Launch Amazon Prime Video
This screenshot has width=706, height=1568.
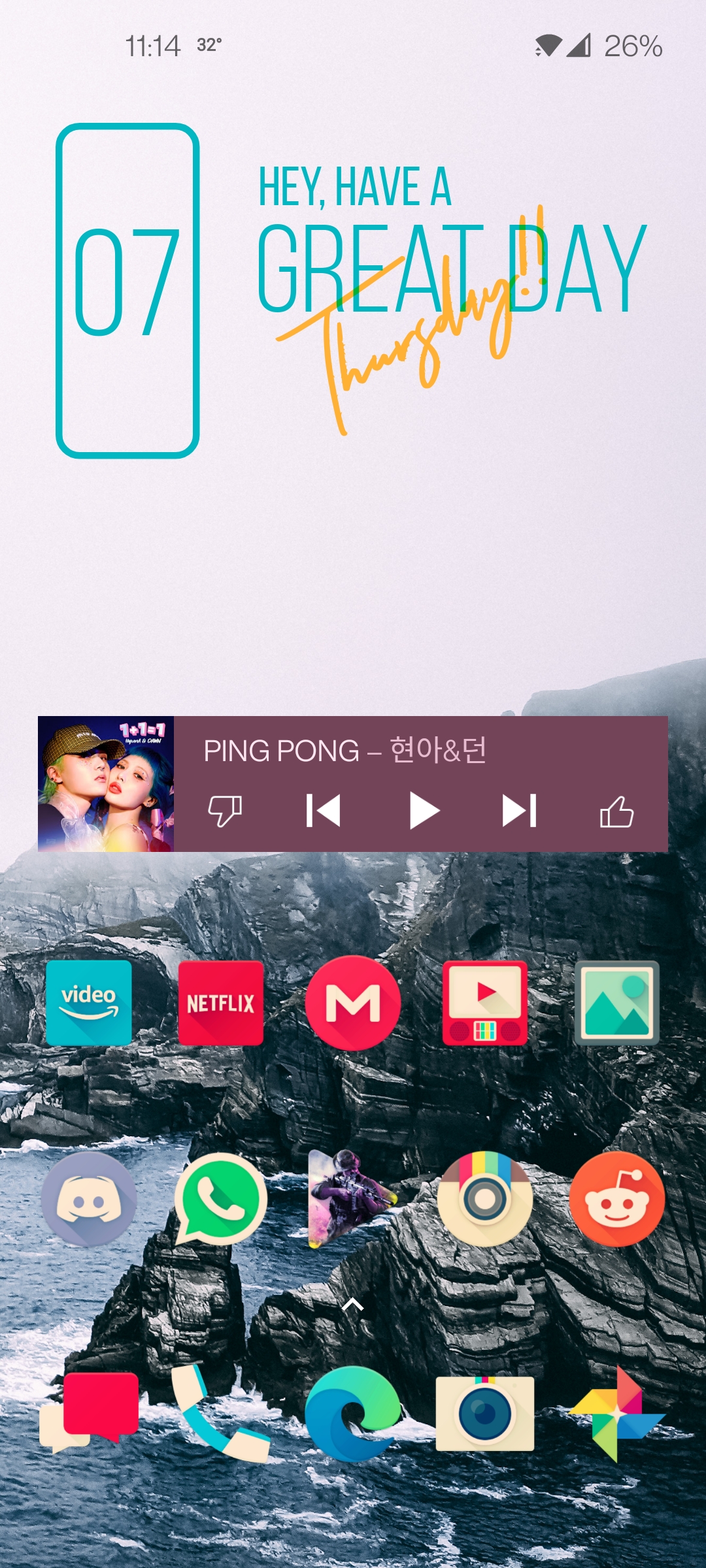[89, 1003]
